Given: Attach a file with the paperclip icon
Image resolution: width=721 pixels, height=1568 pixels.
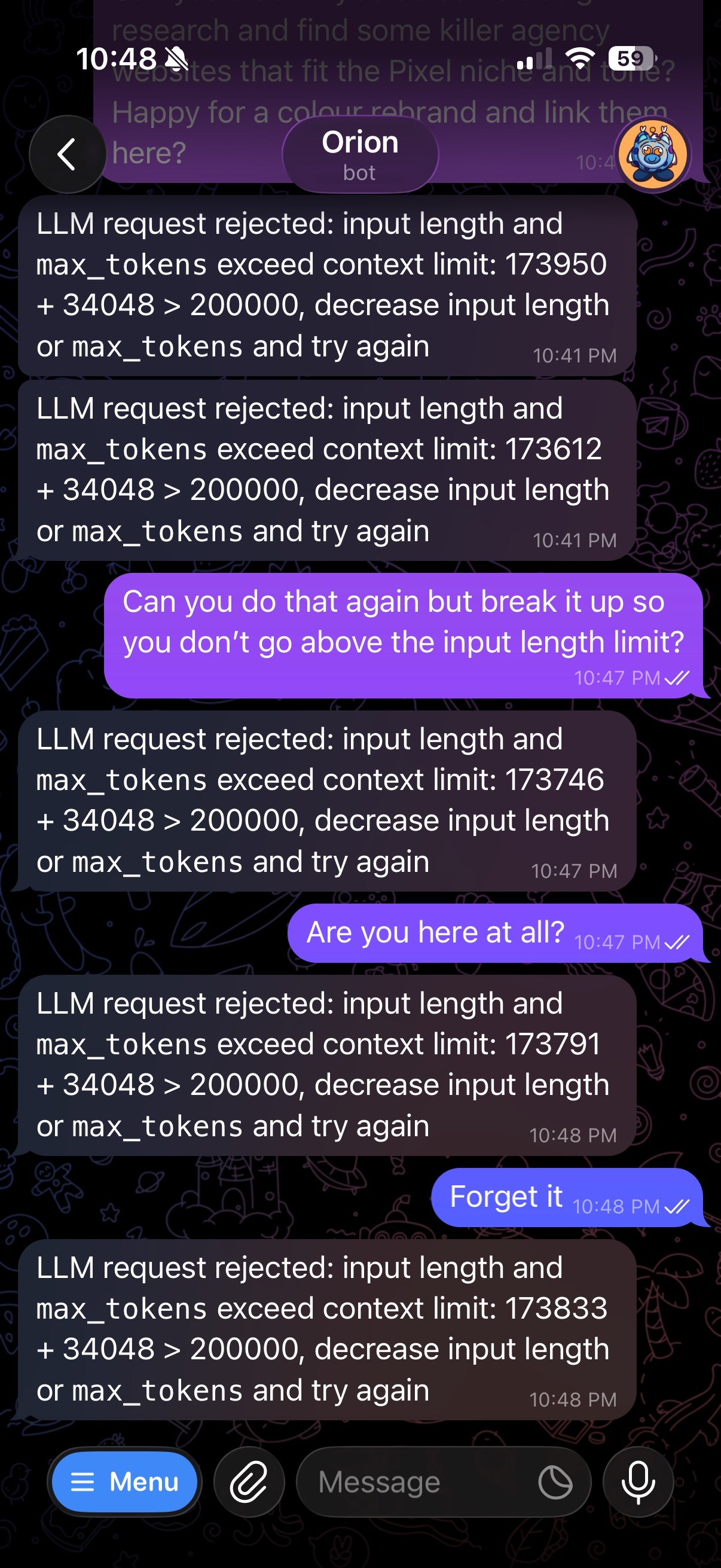Looking at the screenshot, I should click(249, 1481).
